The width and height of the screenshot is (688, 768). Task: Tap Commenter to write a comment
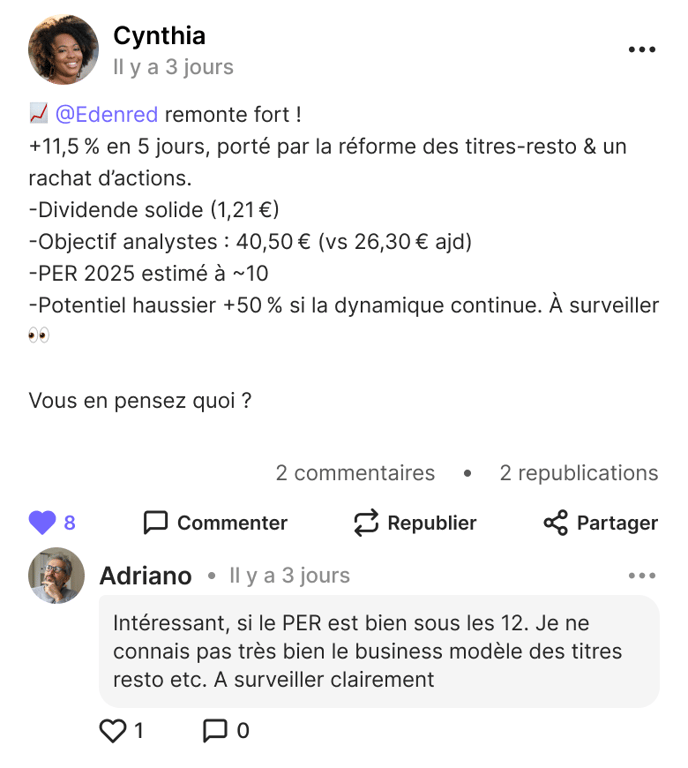pos(215,522)
